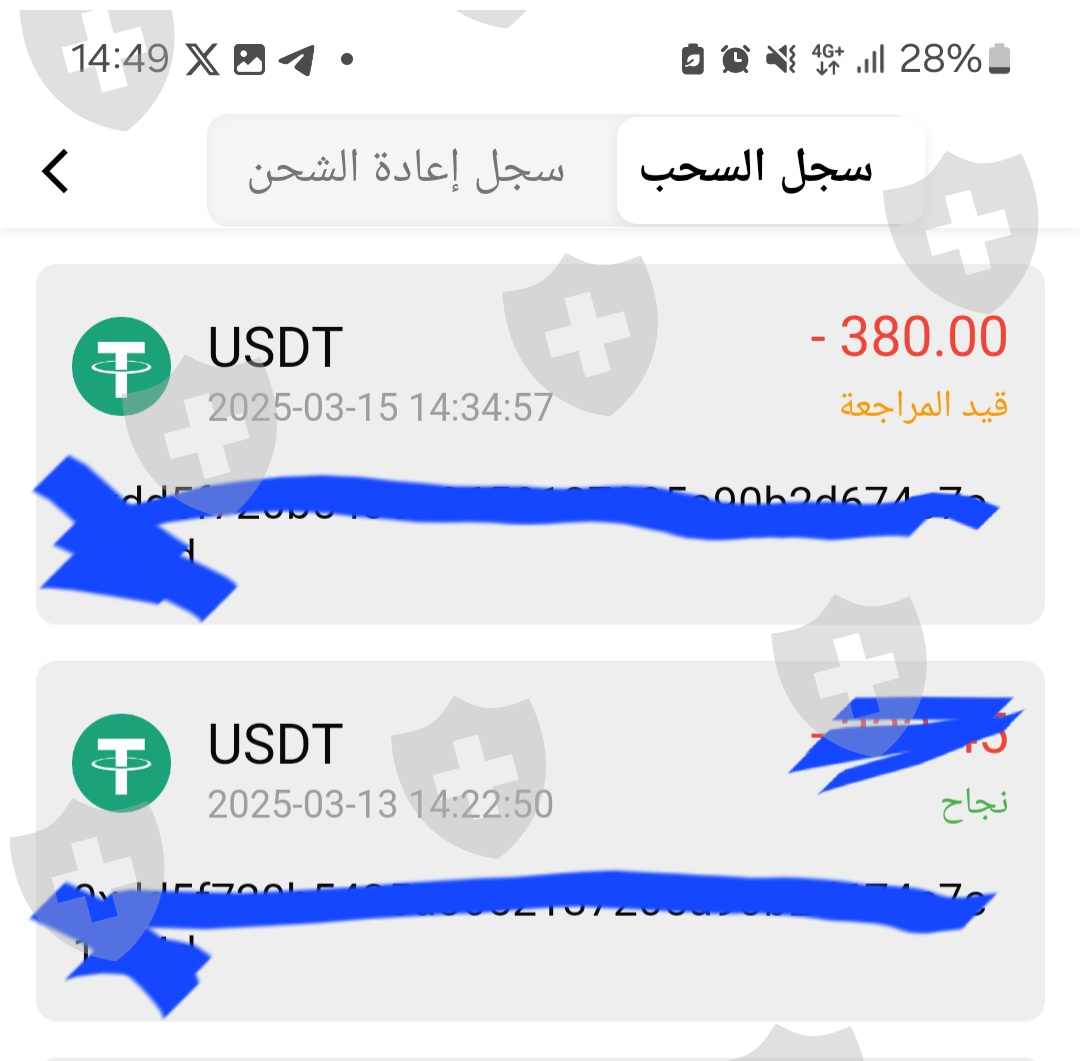Image resolution: width=1080 pixels, height=1061 pixels.
Task: Open the 2025-03-13 successful USDT withdrawal
Action: (x=540, y=841)
